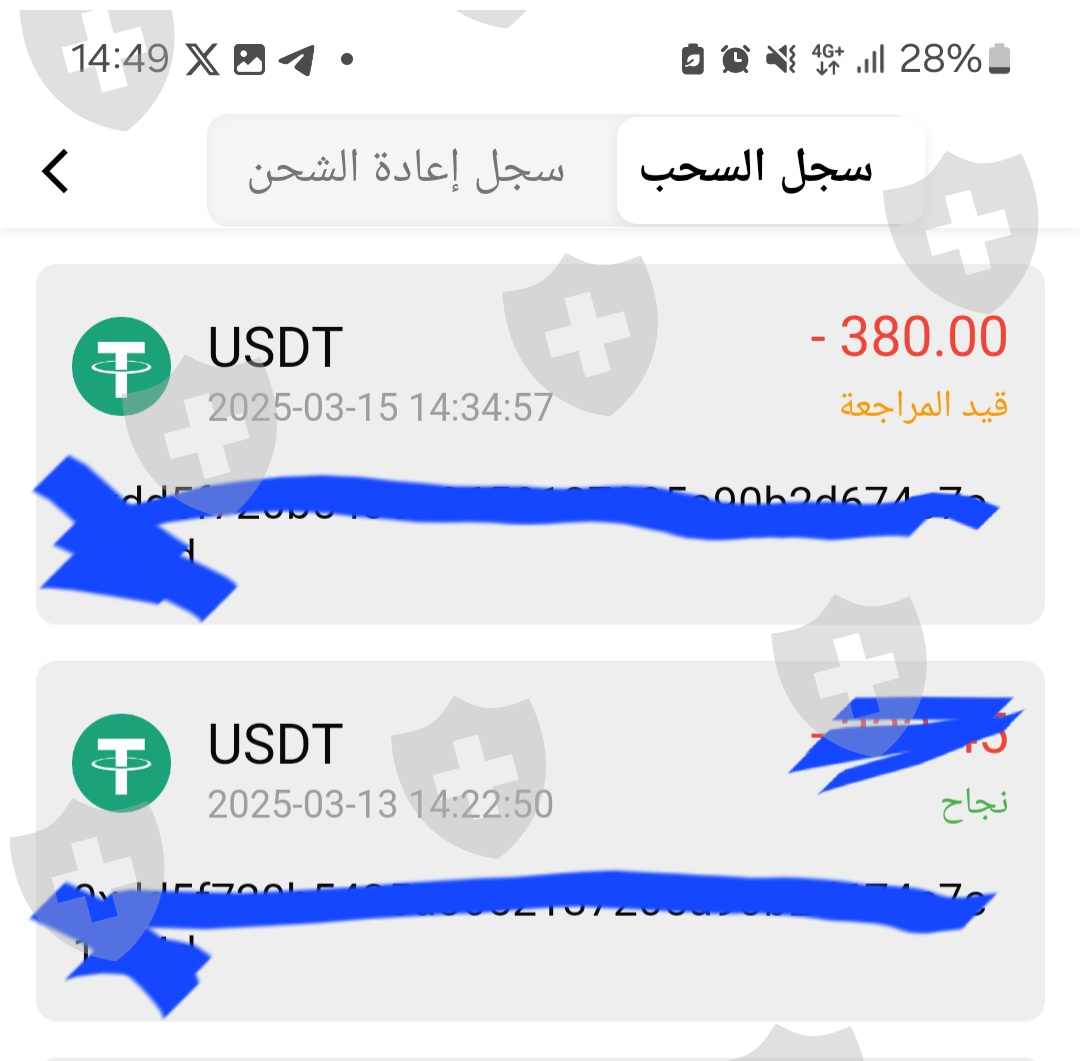Image resolution: width=1080 pixels, height=1061 pixels.
Task: Open the 2025-03-13 successful USDT withdrawal
Action: (x=540, y=841)
